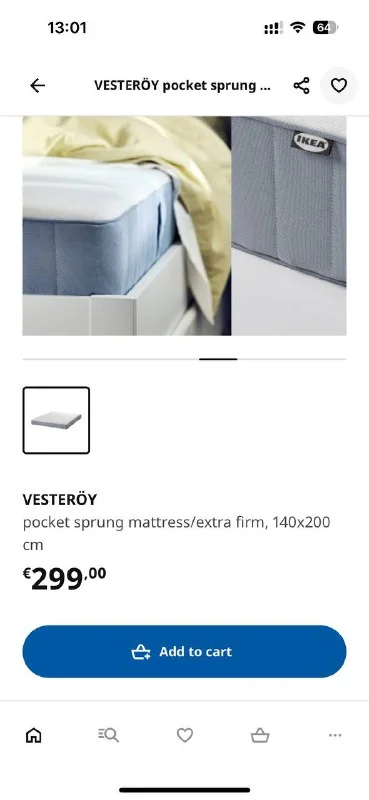Go back using the arrow icon
The image size is (369, 800).
37,86
